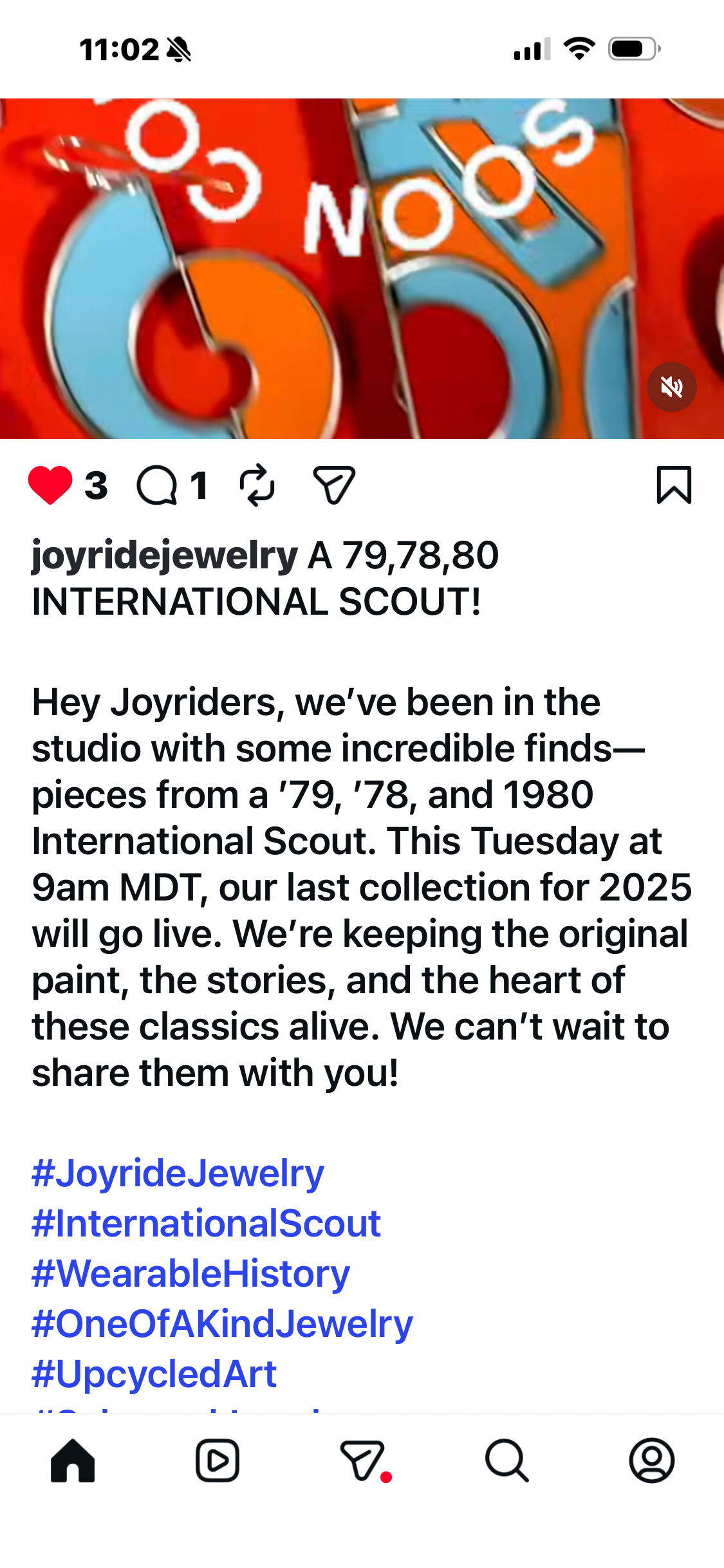View the #WearableHistory hashtag

click(191, 1273)
